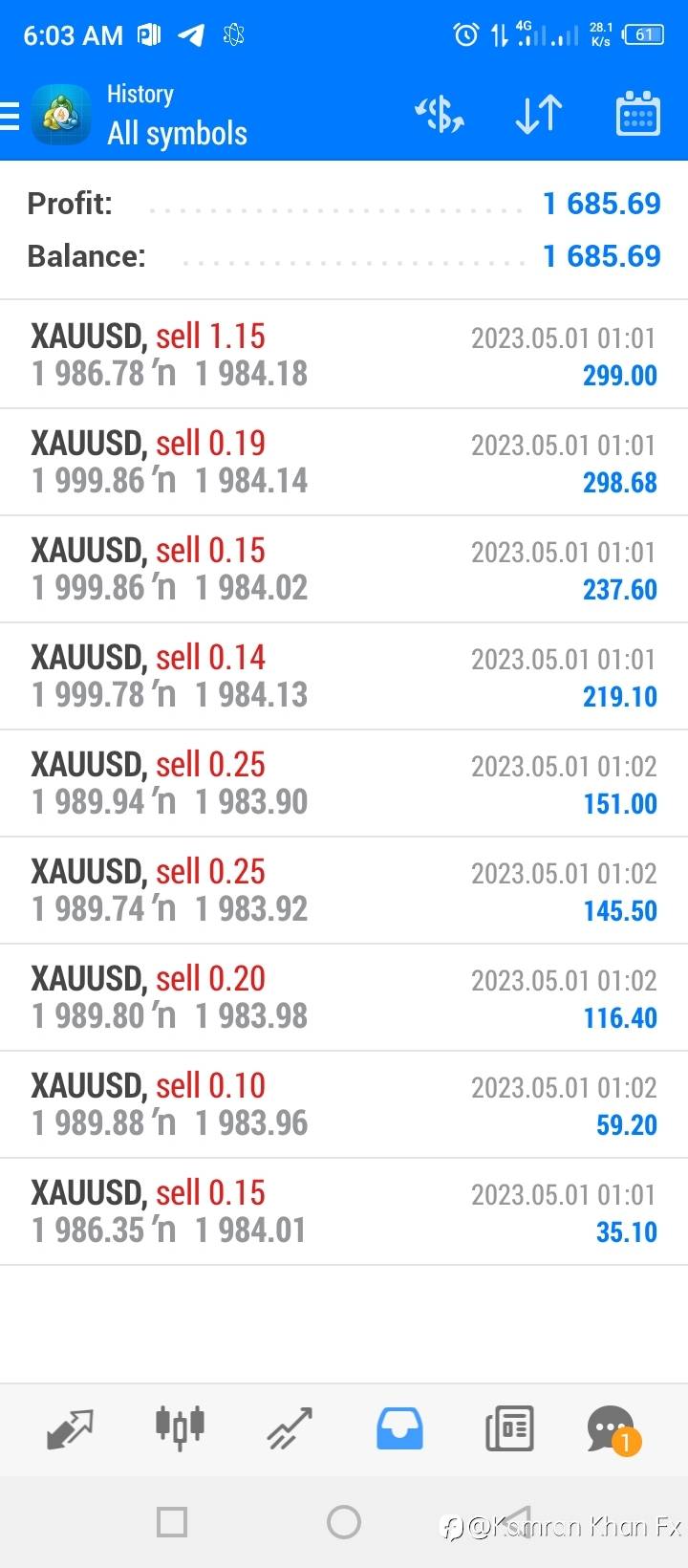View details of the sell 0.14 trade
This screenshot has width=688, height=1568.
click(x=344, y=676)
